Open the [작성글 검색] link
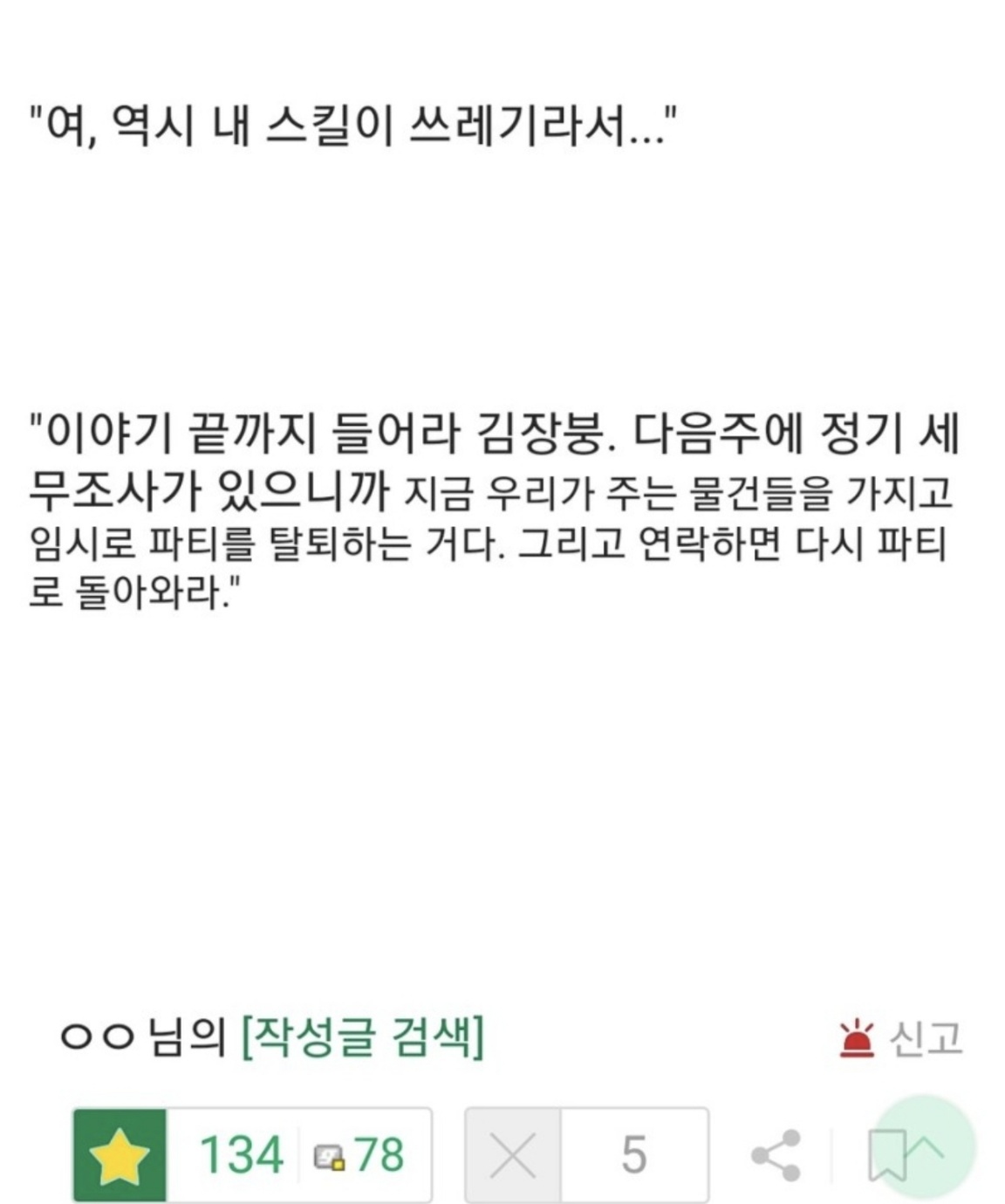 pyautogui.click(x=362, y=1038)
